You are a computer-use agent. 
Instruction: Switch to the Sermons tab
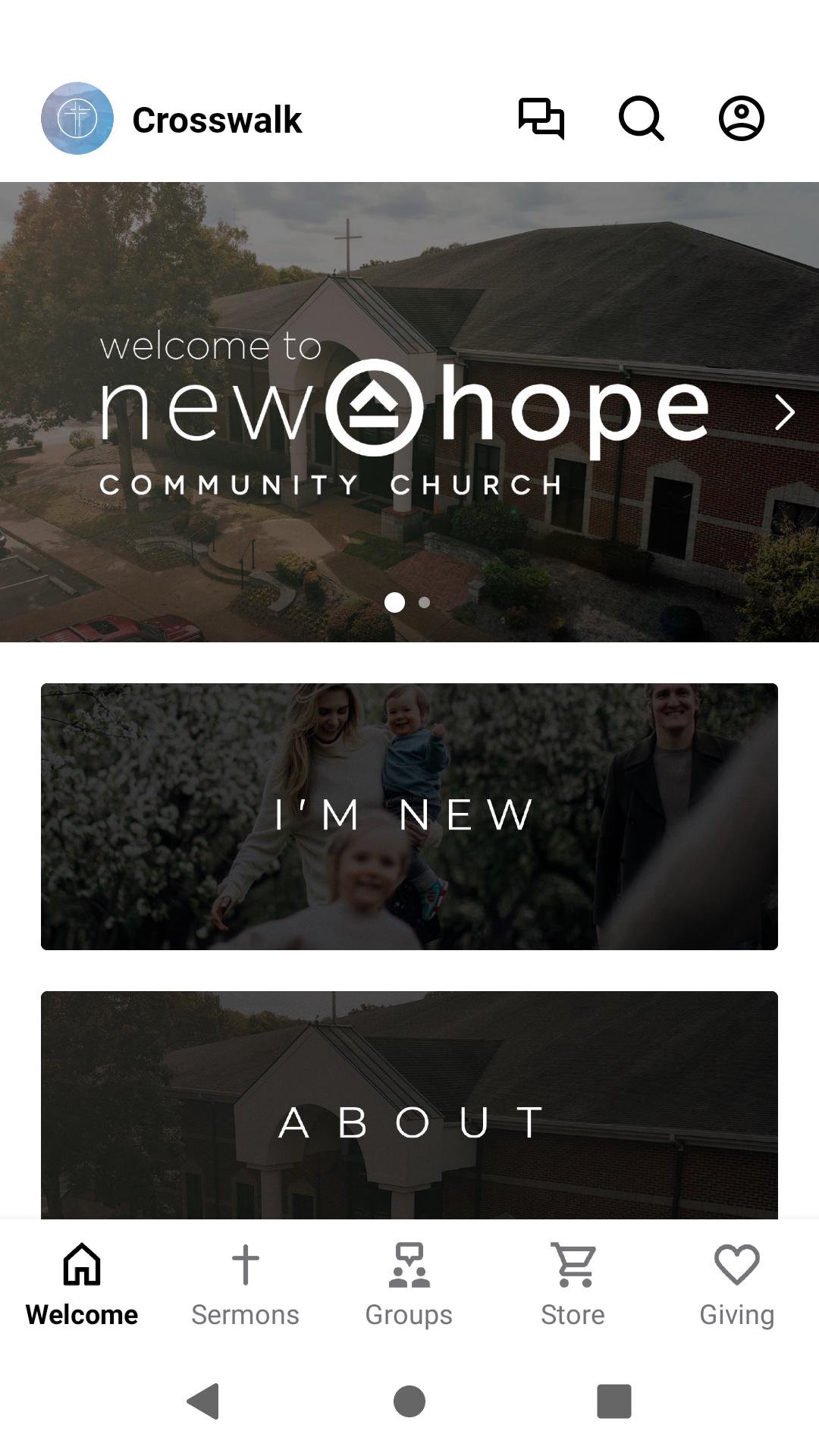245,1284
